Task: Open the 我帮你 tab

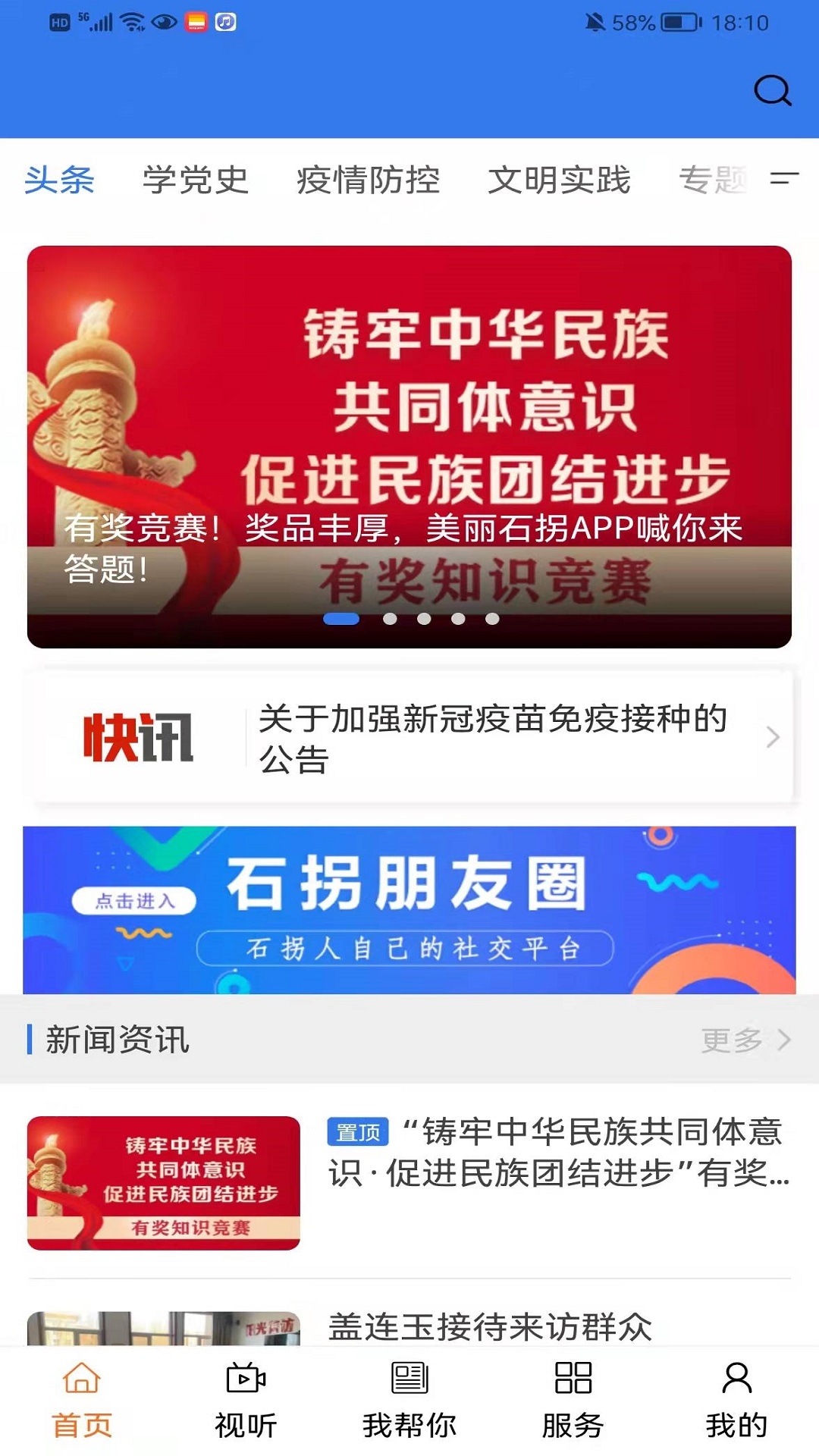Action: point(409,1400)
